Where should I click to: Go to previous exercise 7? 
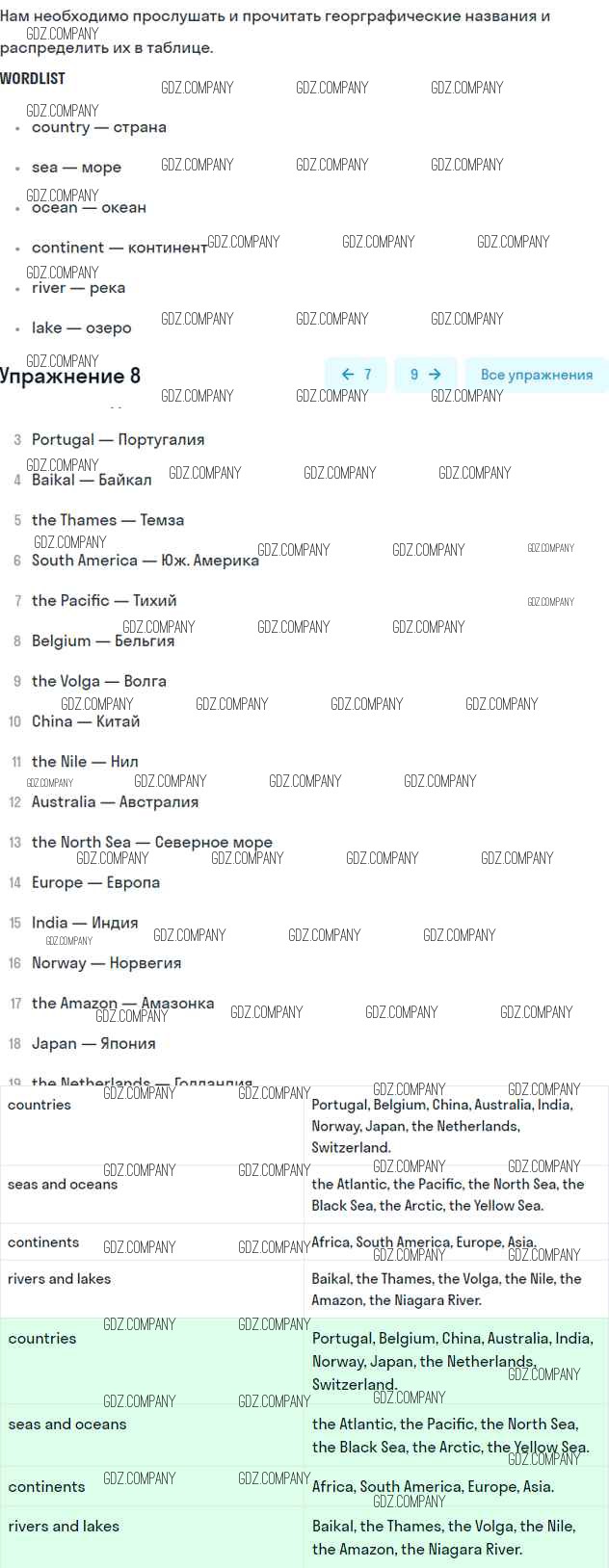click(x=356, y=375)
